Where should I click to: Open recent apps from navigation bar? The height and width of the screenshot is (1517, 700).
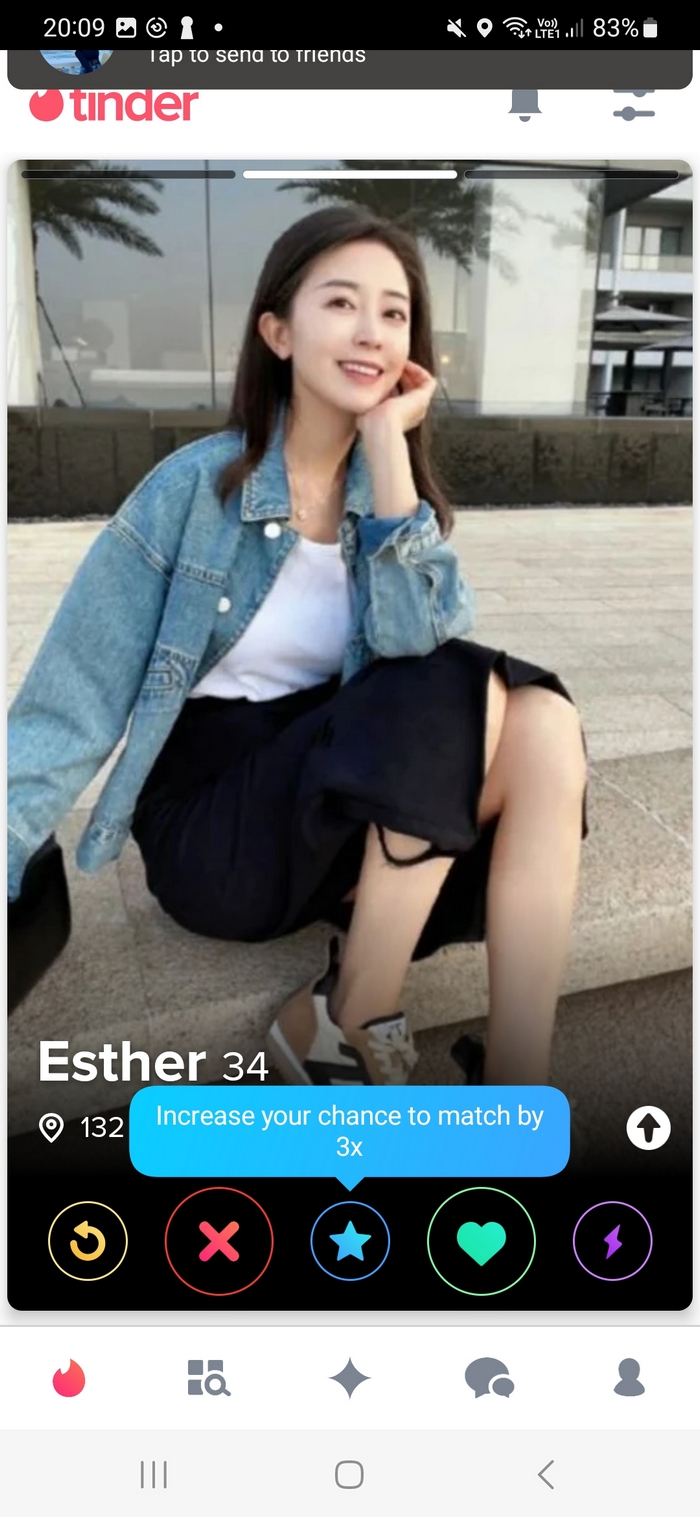pos(153,1474)
